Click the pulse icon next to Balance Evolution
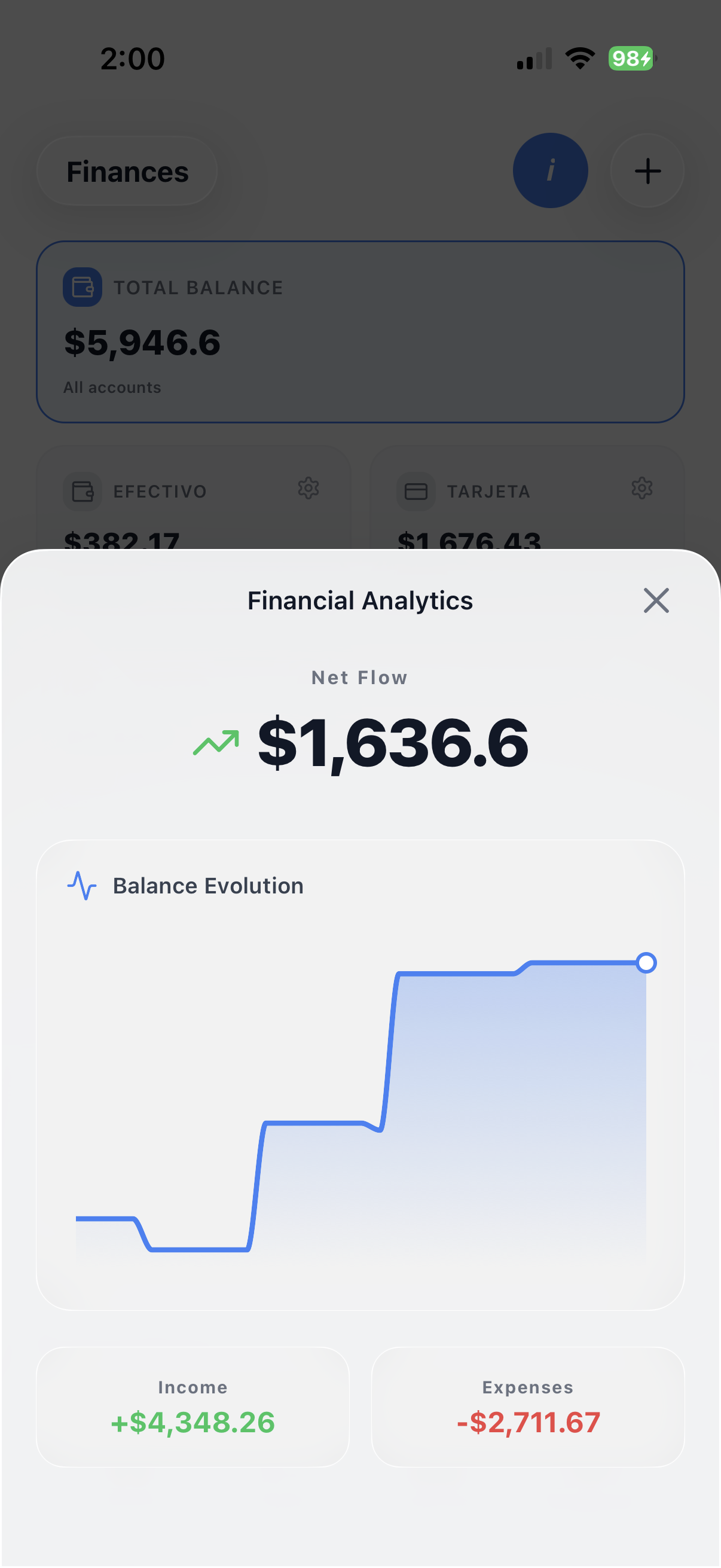Image resolution: width=721 pixels, height=1568 pixels. [x=82, y=887]
